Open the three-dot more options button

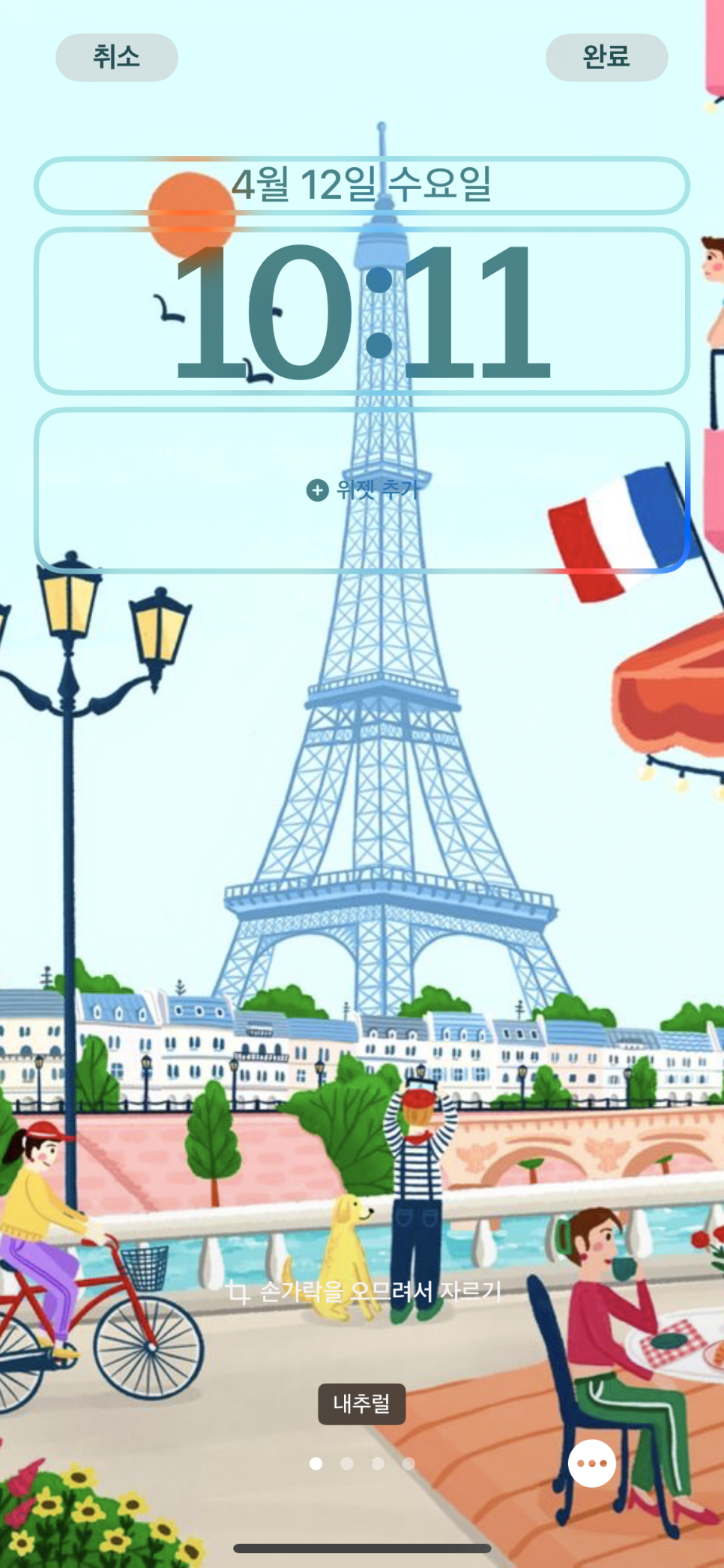tap(591, 1463)
